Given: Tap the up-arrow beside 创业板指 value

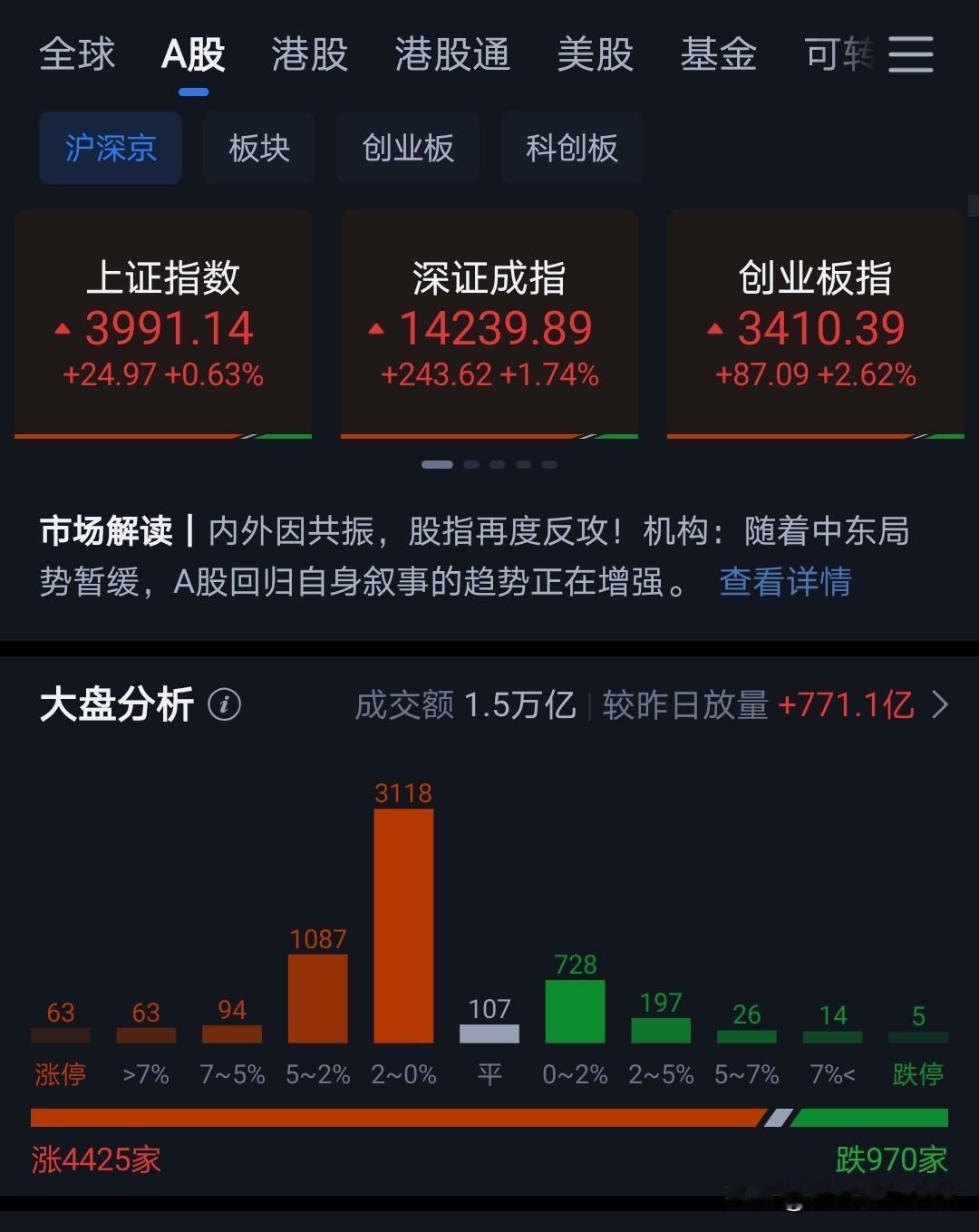Looking at the screenshot, I should pos(715,330).
